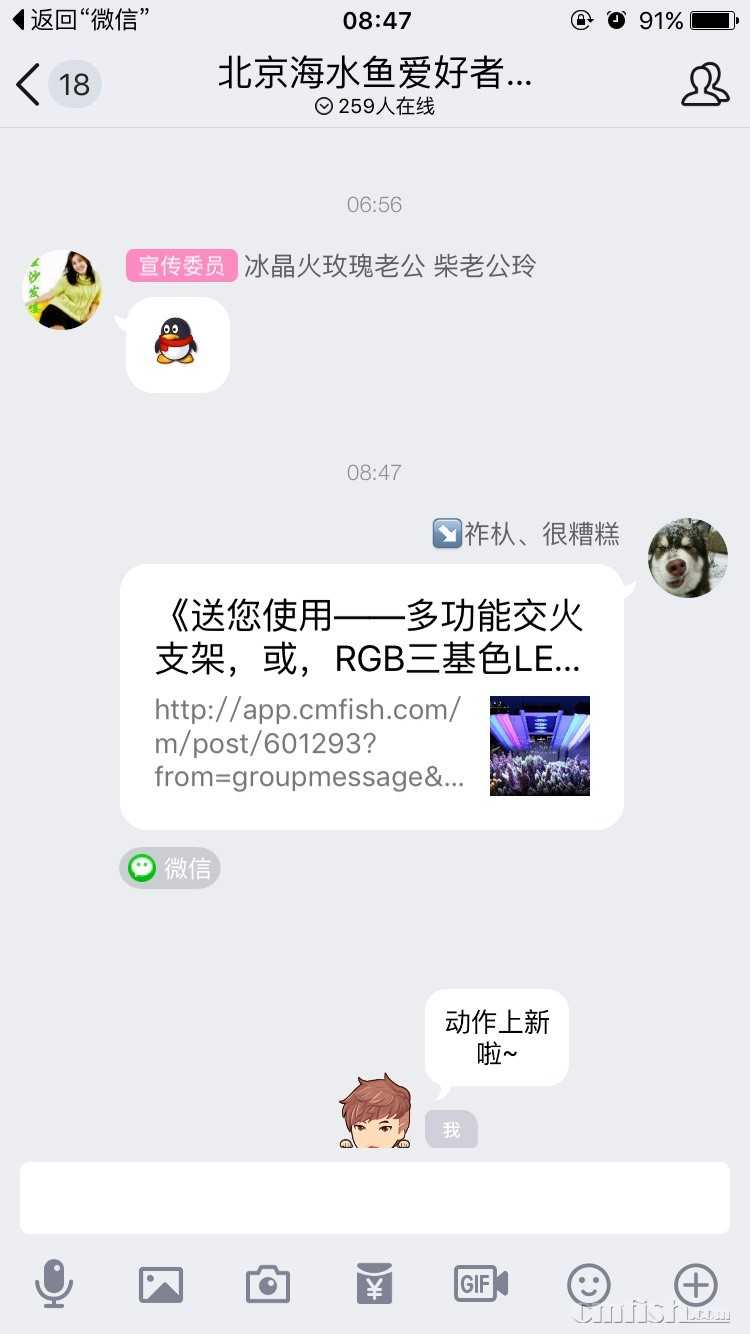The width and height of the screenshot is (750, 1334).
Task: Open the photo gallery picker icon
Action: pos(160,1285)
